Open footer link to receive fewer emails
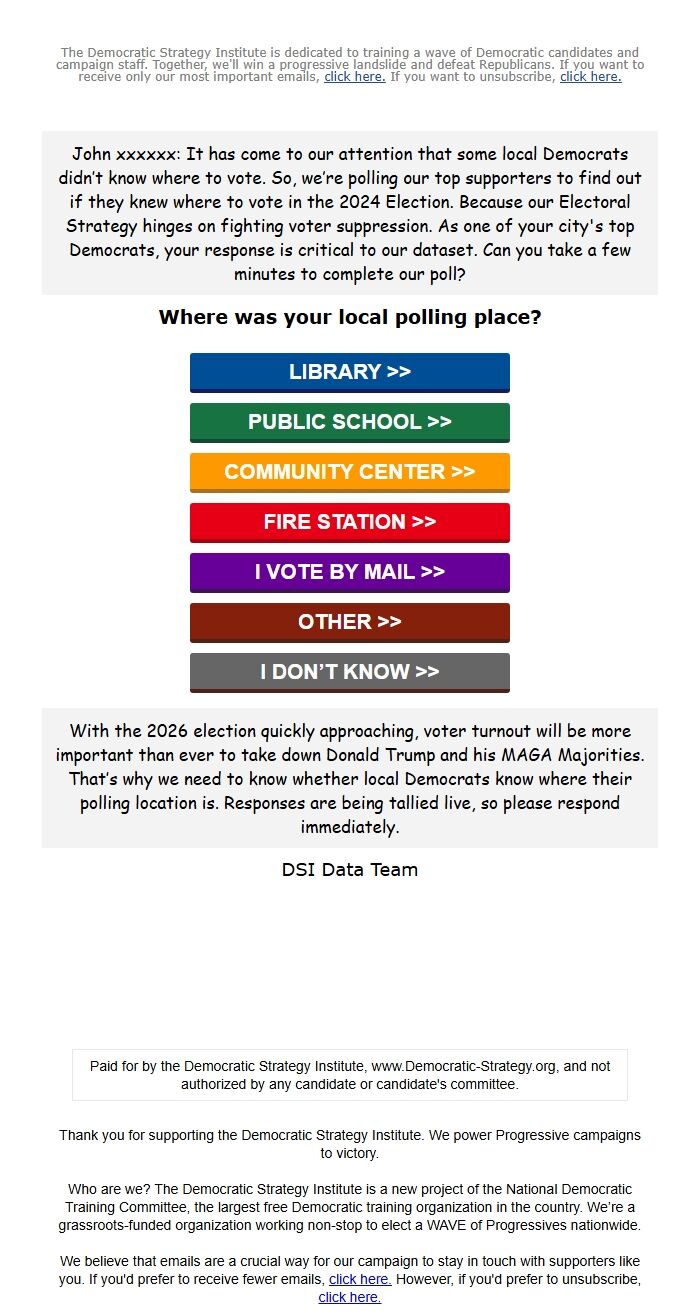Viewport: 700px width, 1315px height. [359, 1279]
